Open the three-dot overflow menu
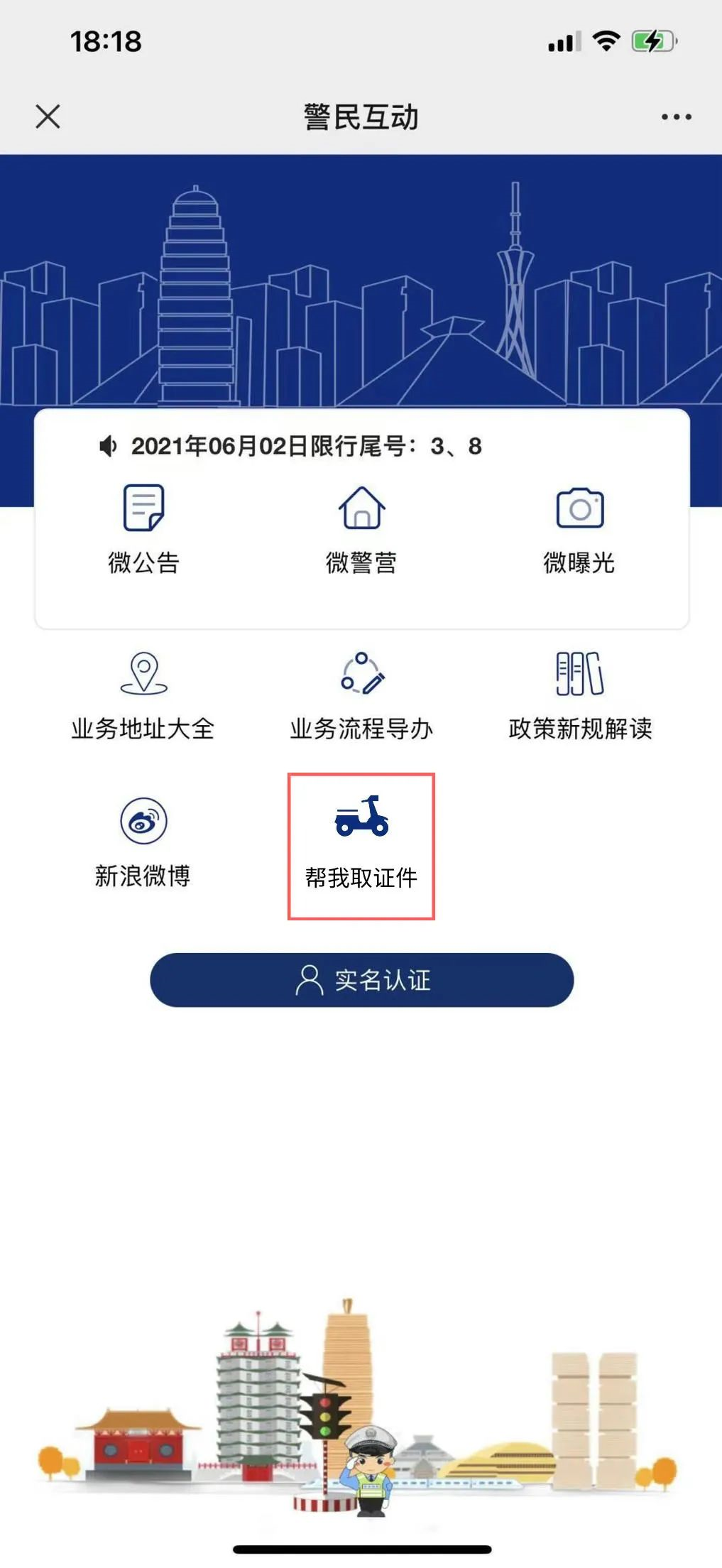This screenshot has height=1568, width=722. pos(676,117)
